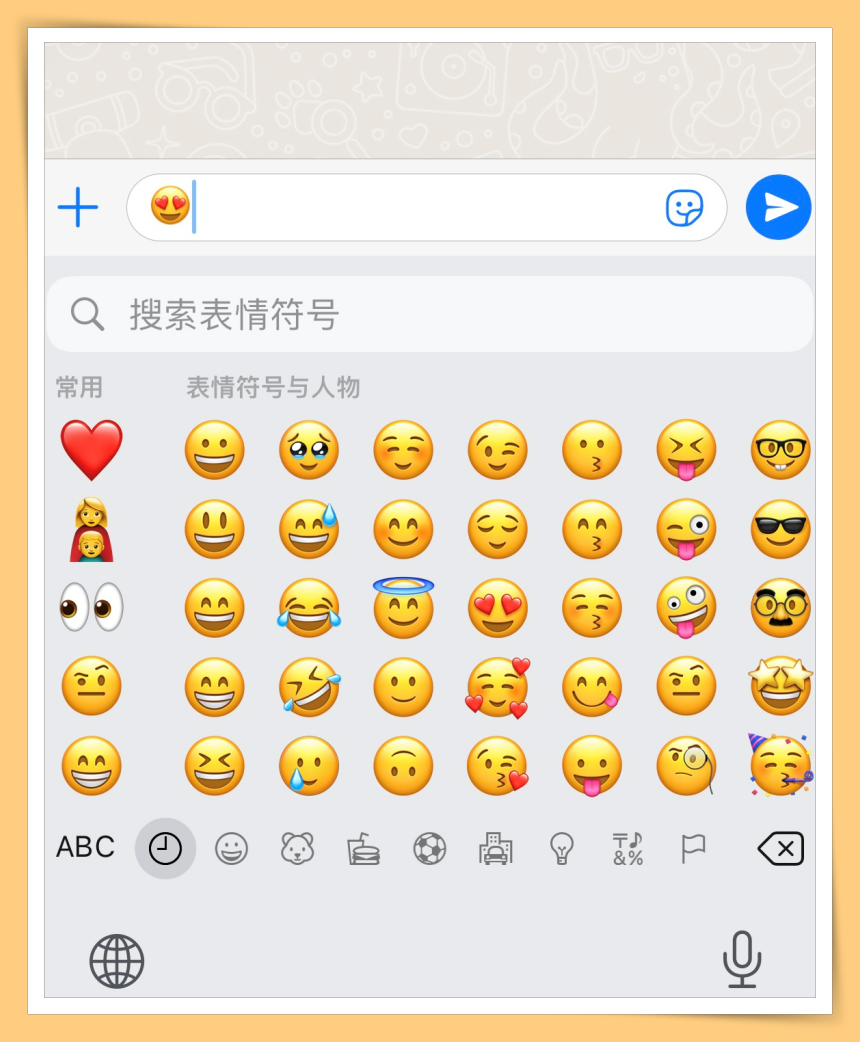The height and width of the screenshot is (1042, 860).
Task: Switch to food and drink emoji tab
Action: pyautogui.click(x=363, y=849)
